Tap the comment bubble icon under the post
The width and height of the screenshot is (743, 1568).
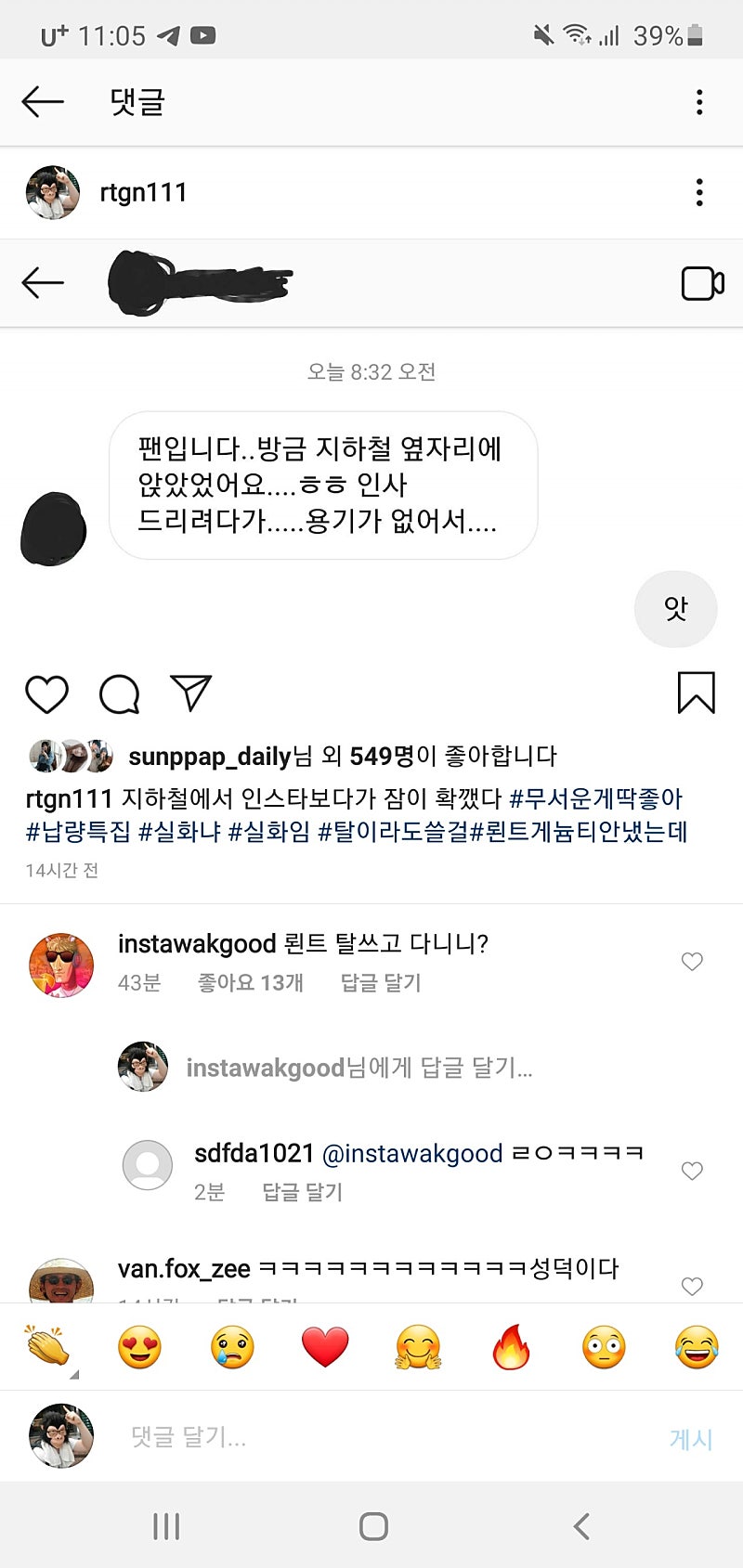(120, 693)
